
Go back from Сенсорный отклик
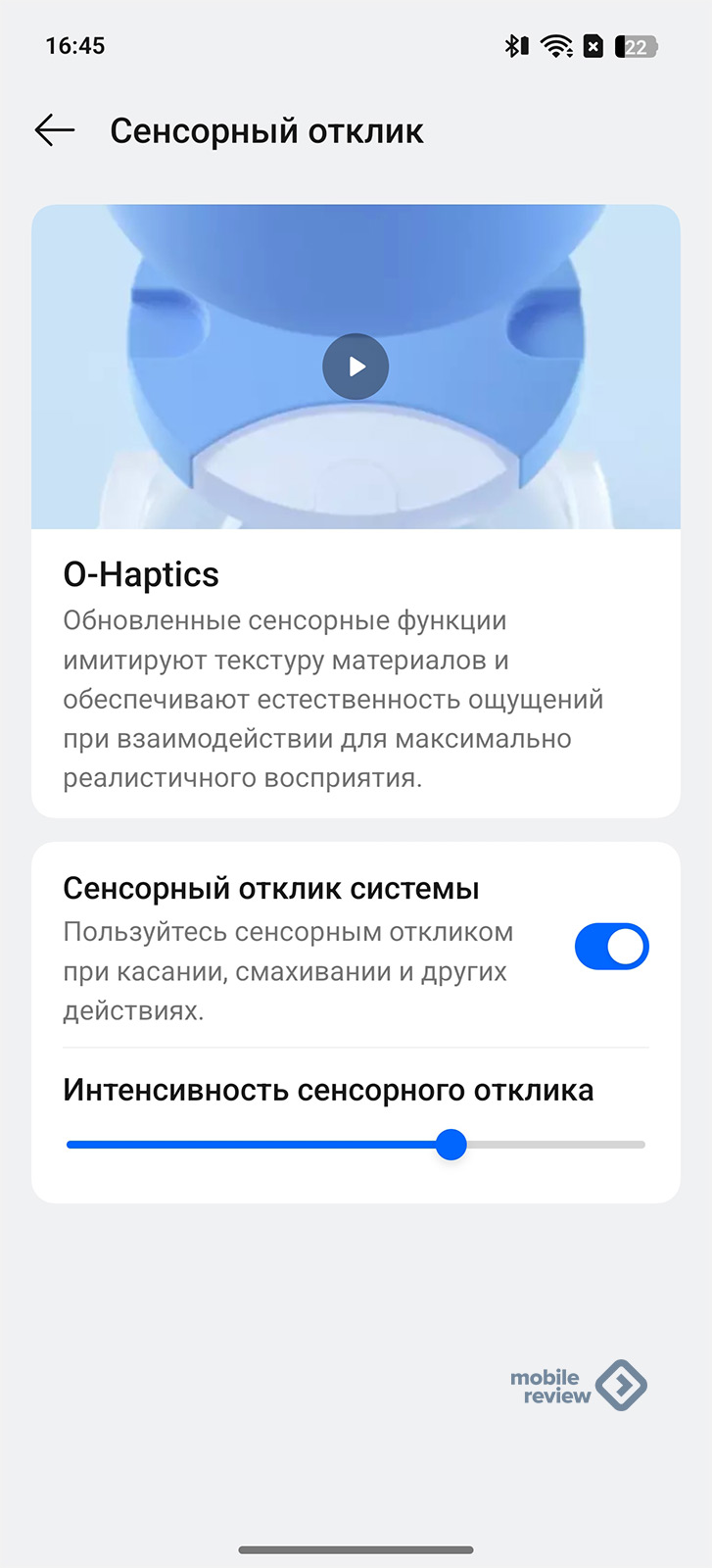coord(55,130)
